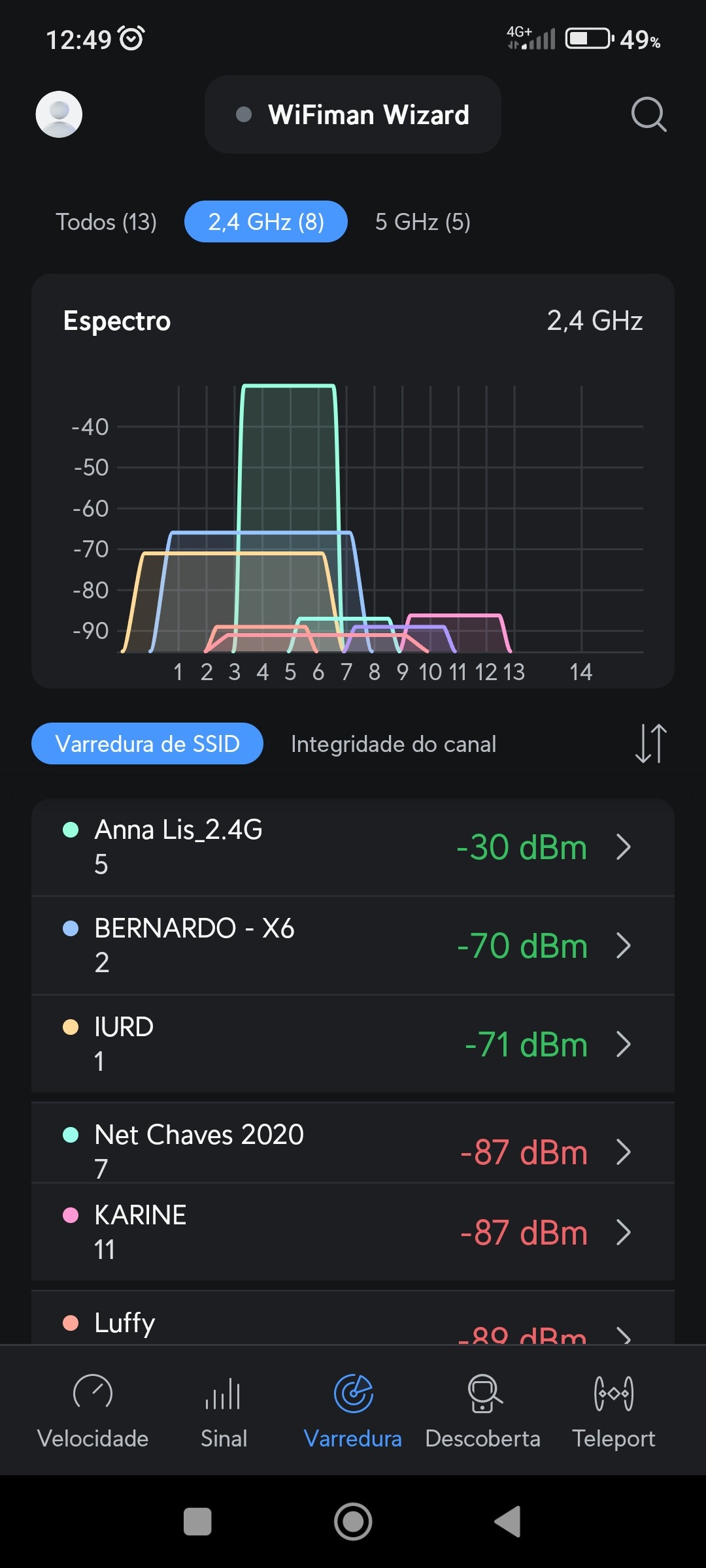706x1568 pixels.
Task: Open the KARINE network row
Action: (x=353, y=1232)
